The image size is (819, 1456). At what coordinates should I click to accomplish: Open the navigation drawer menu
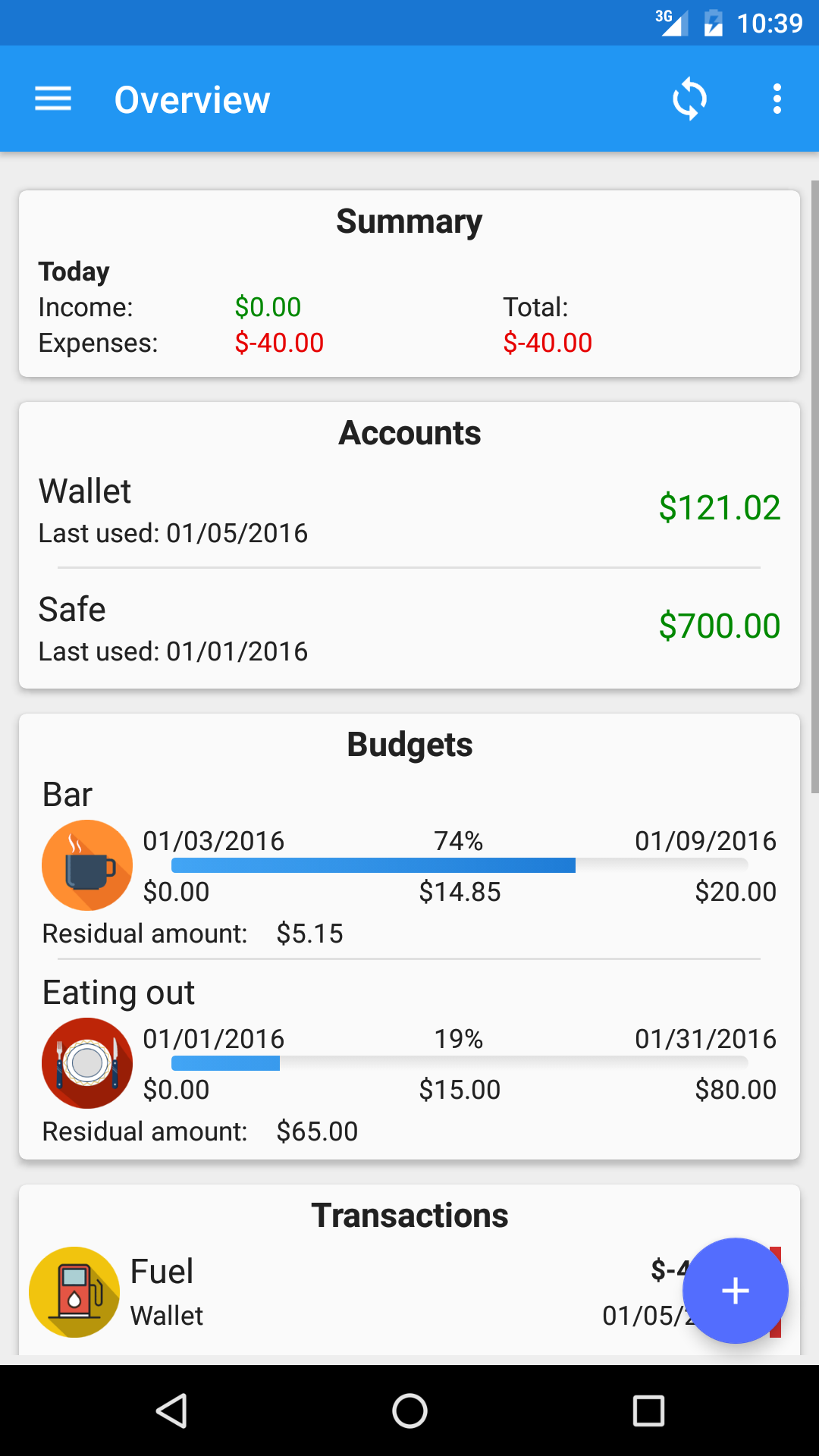53,99
